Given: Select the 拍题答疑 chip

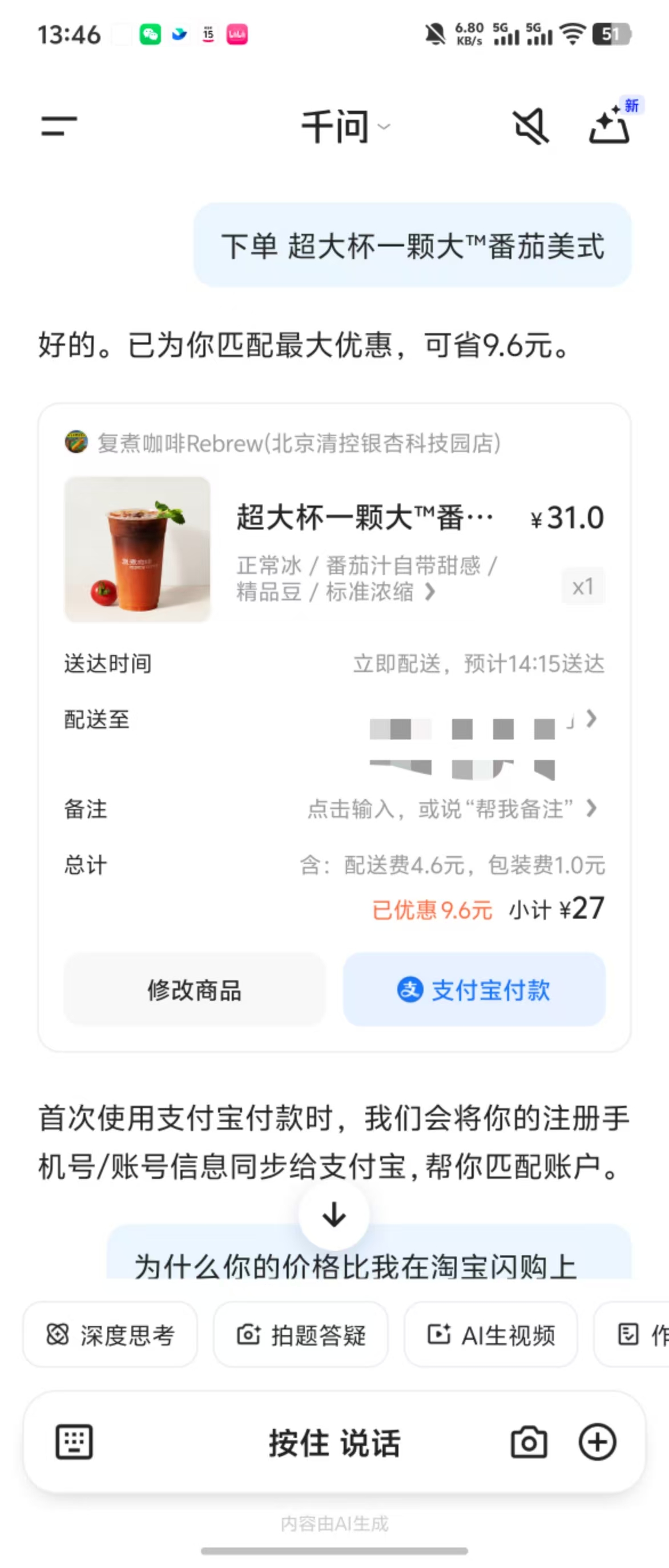Looking at the screenshot, I should (301, 1335).
